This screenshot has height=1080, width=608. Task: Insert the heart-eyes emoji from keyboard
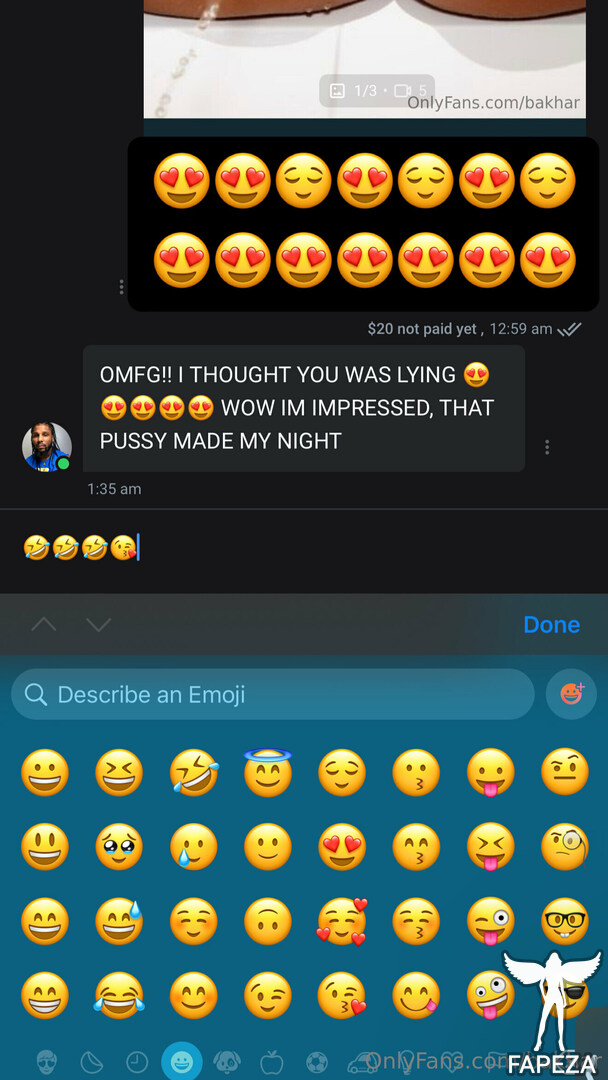click(x=342, y=847)
